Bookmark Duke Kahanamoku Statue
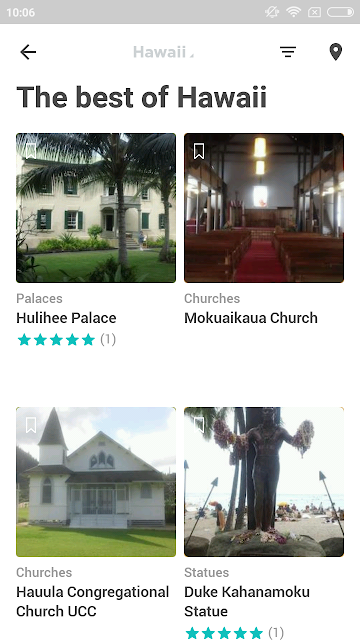Screen dimensions: 360x640 point(199,425)
